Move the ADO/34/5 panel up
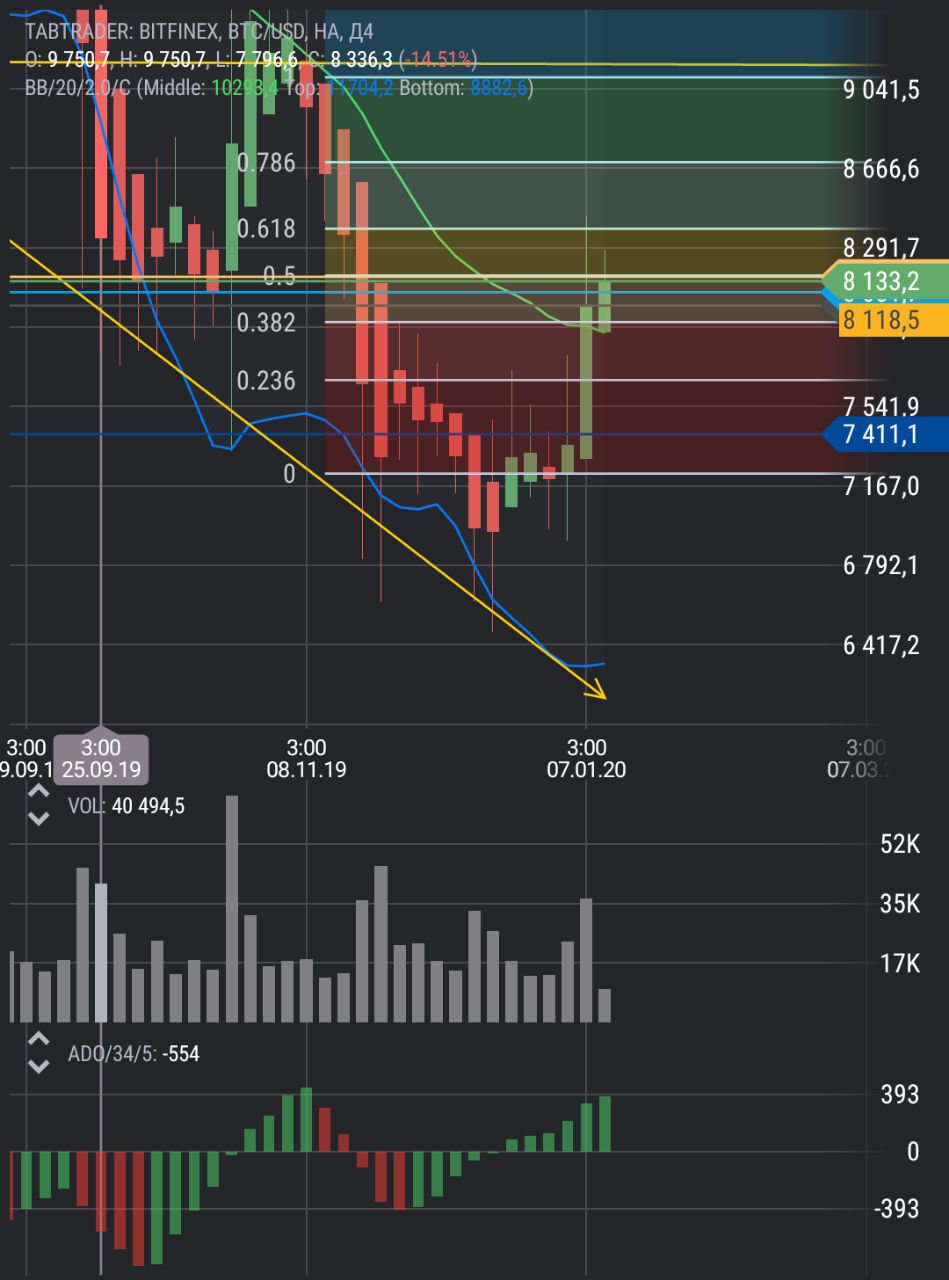 coord(38,1040)
